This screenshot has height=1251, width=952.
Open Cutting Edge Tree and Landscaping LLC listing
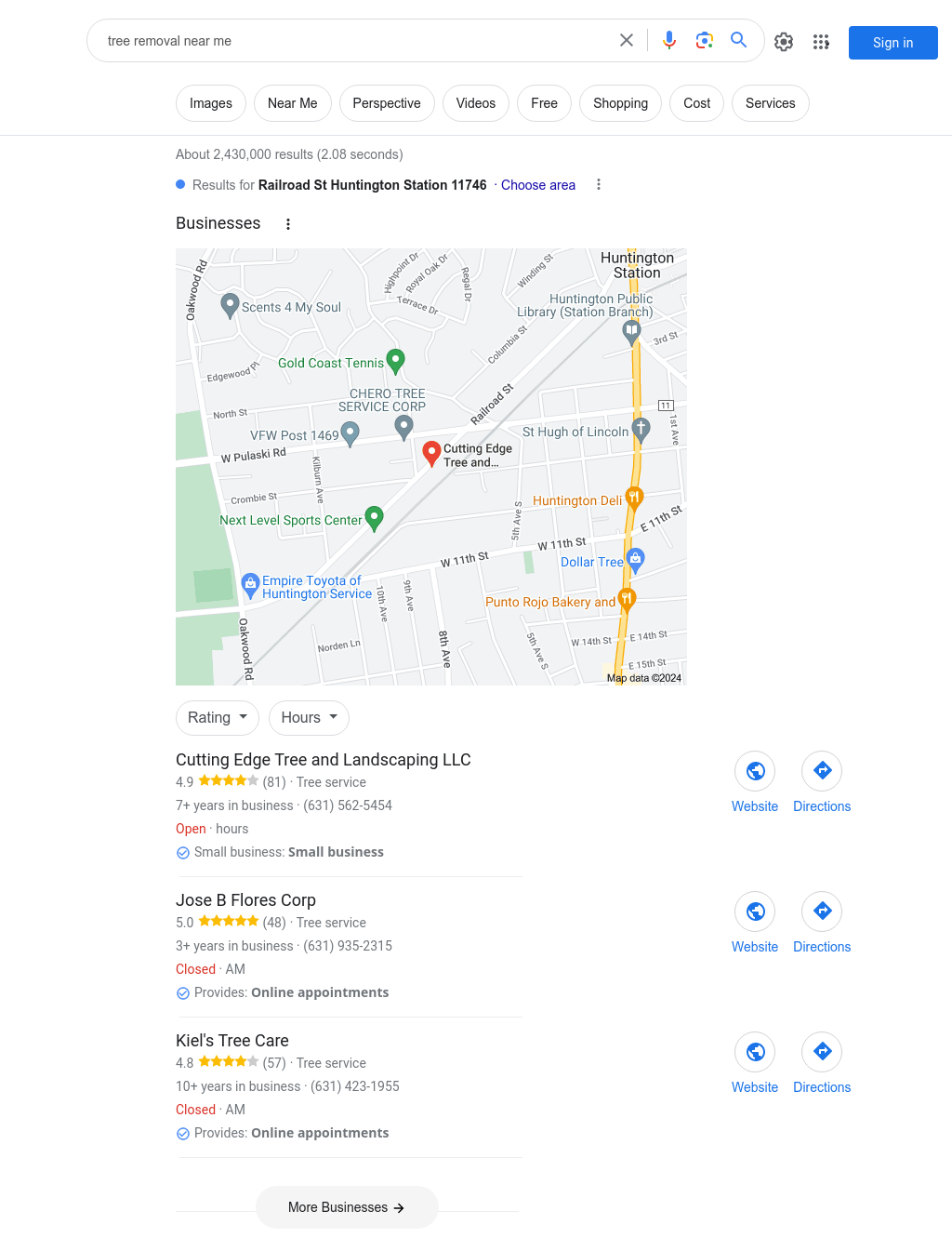323,760
